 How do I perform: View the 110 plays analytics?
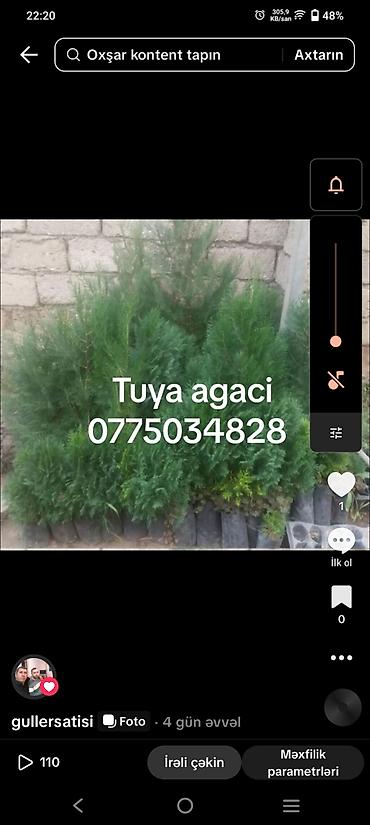(39, 762)
